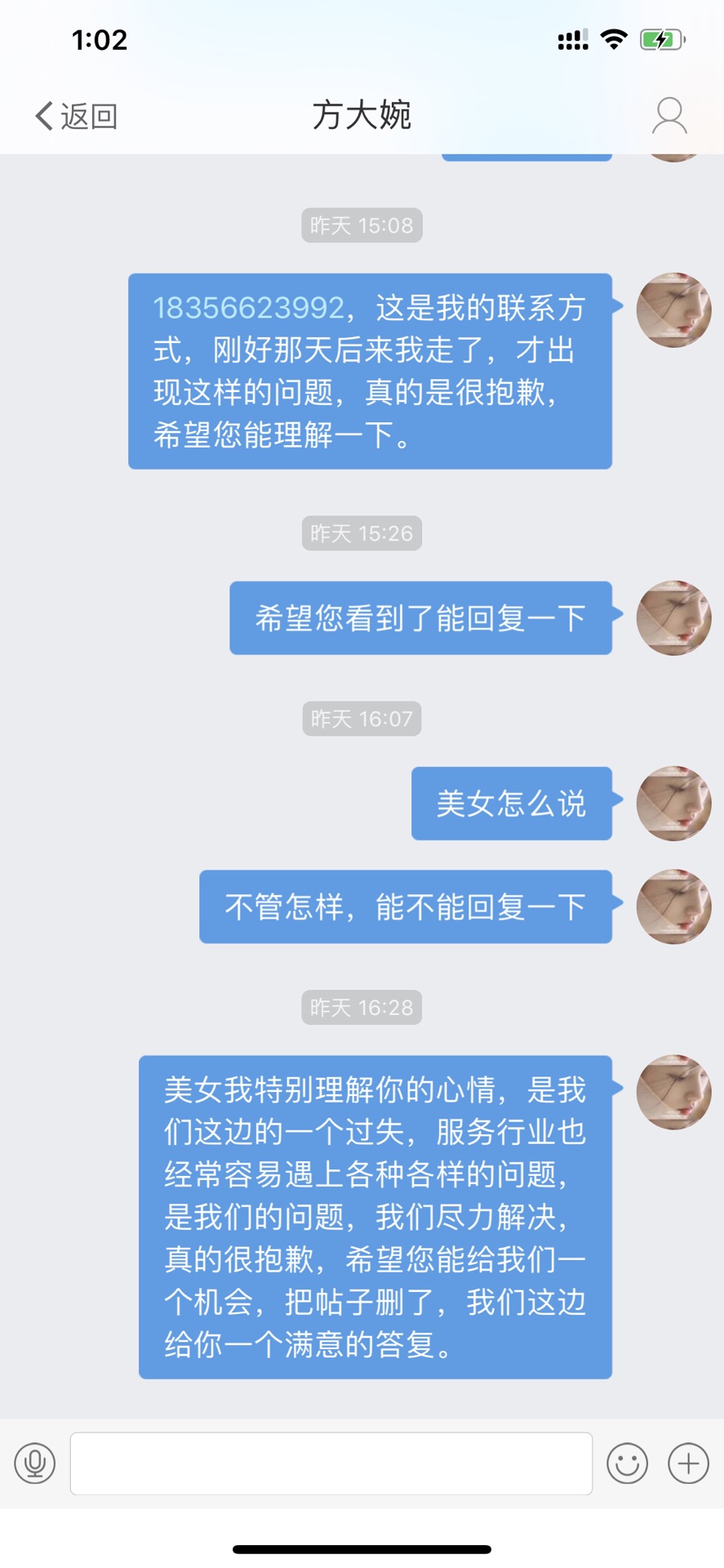
Task: Open the plus attachments menu
Action: tap(688, 1463)
